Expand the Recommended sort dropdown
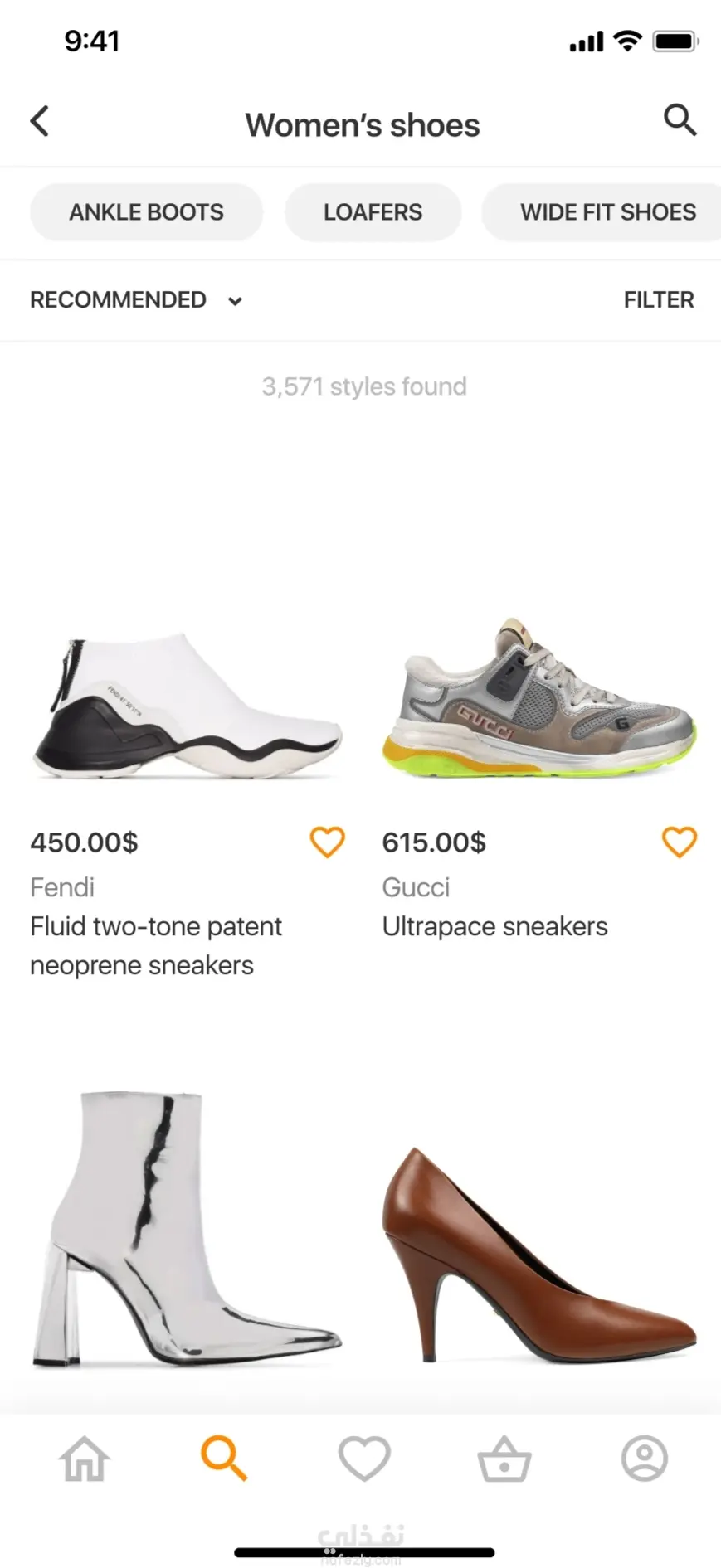This screenshot has width=721, height=1568. pyautogui.click(x=136, y=300)
